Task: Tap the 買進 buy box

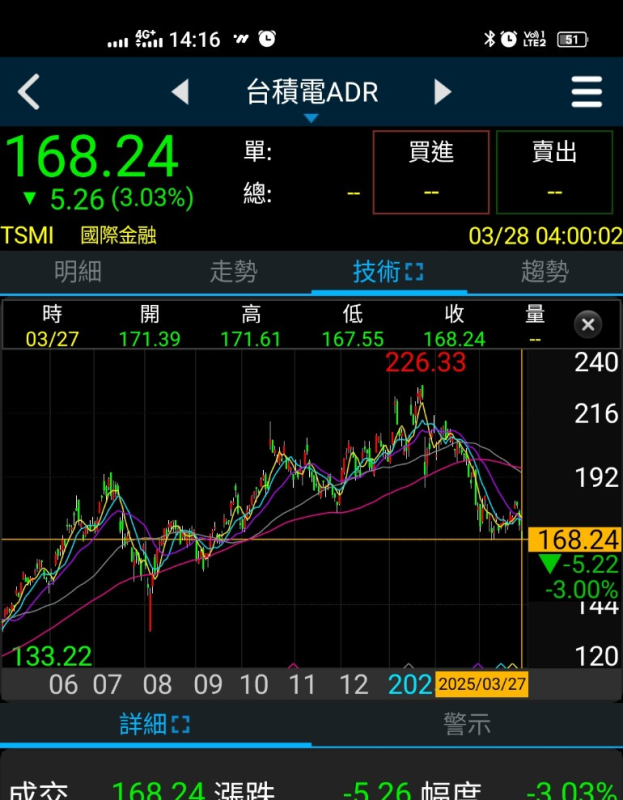Action: click(431, 172)
